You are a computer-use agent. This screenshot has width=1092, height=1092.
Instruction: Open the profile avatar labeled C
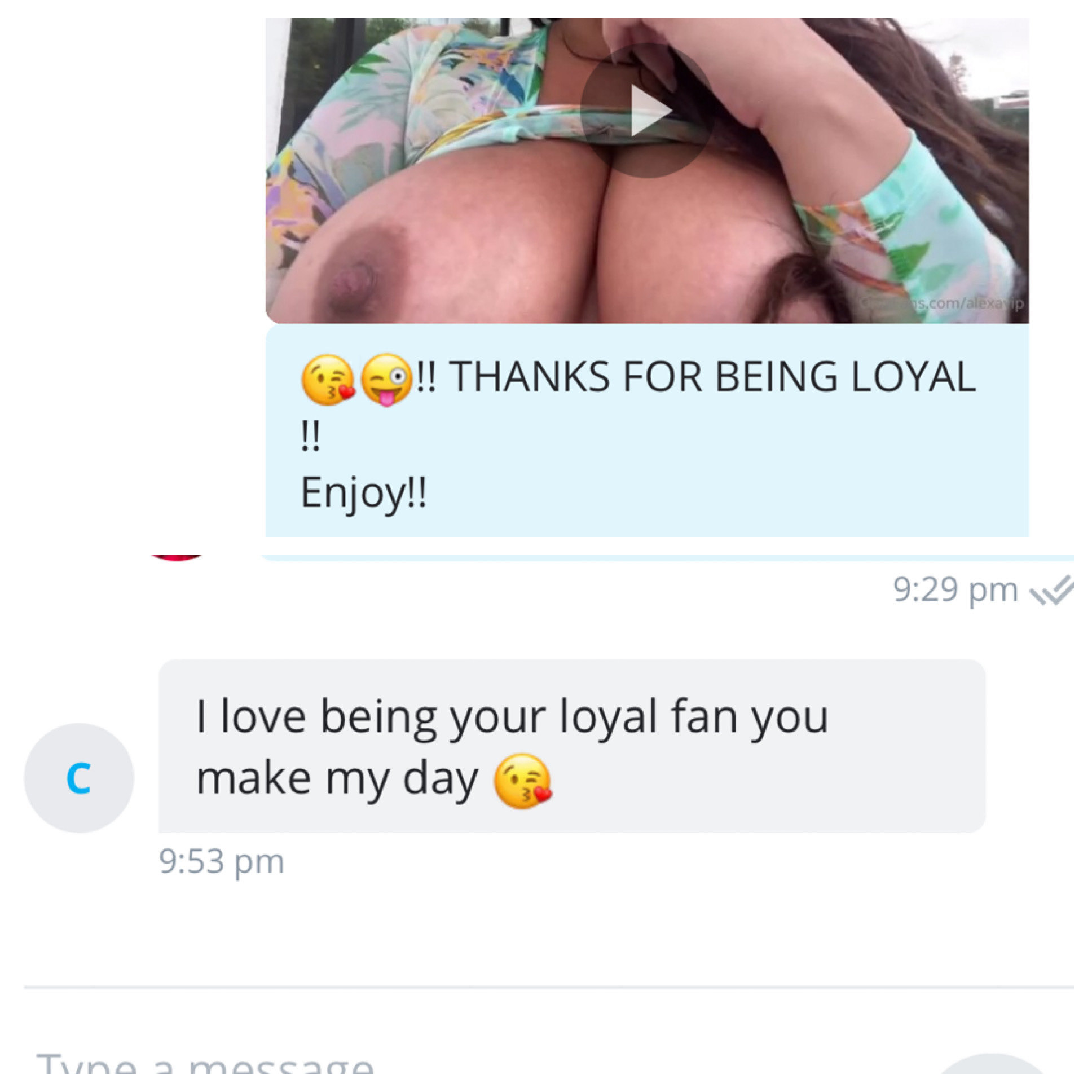pyautogui.click(x=79, y=778)
